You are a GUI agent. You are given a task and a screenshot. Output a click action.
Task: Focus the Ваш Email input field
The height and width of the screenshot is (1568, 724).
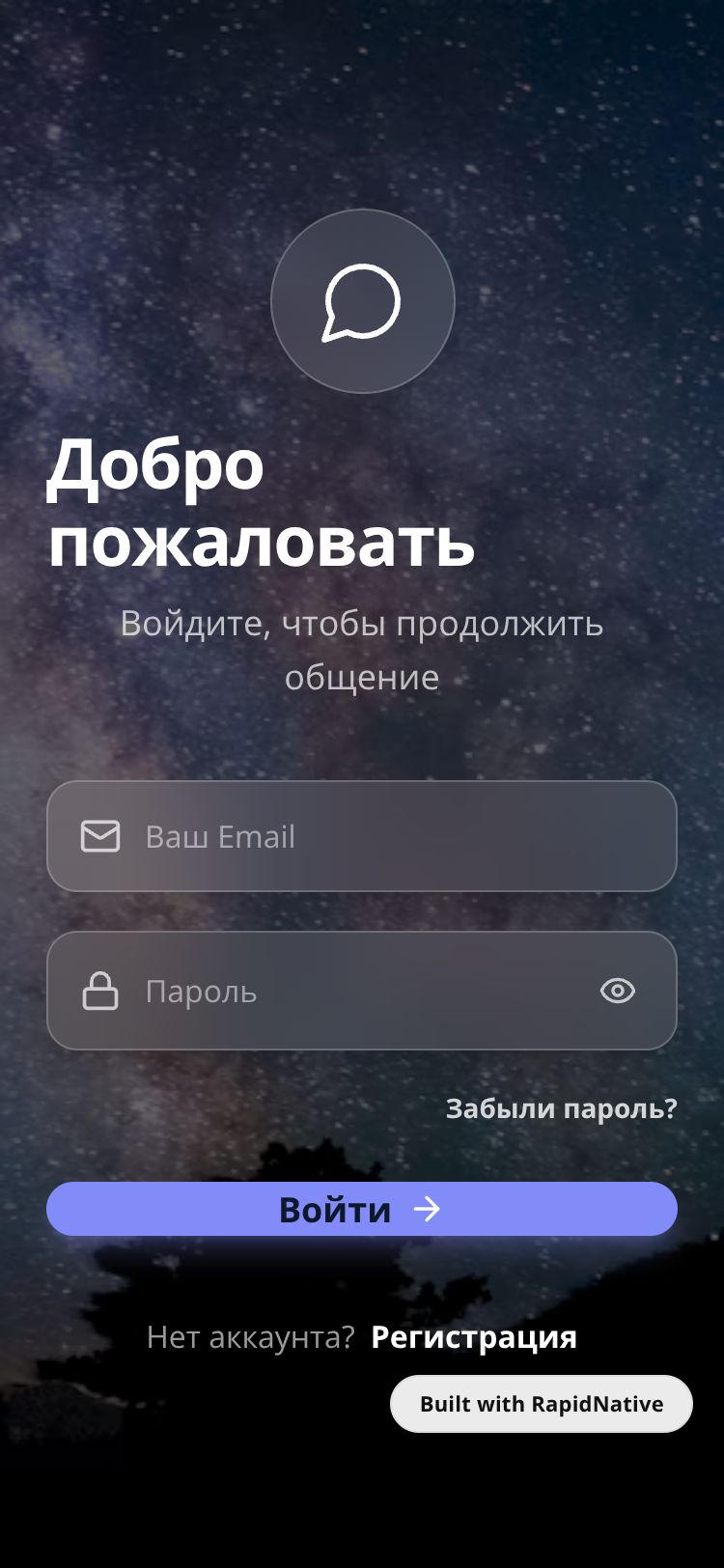click(x=386, y=836)
